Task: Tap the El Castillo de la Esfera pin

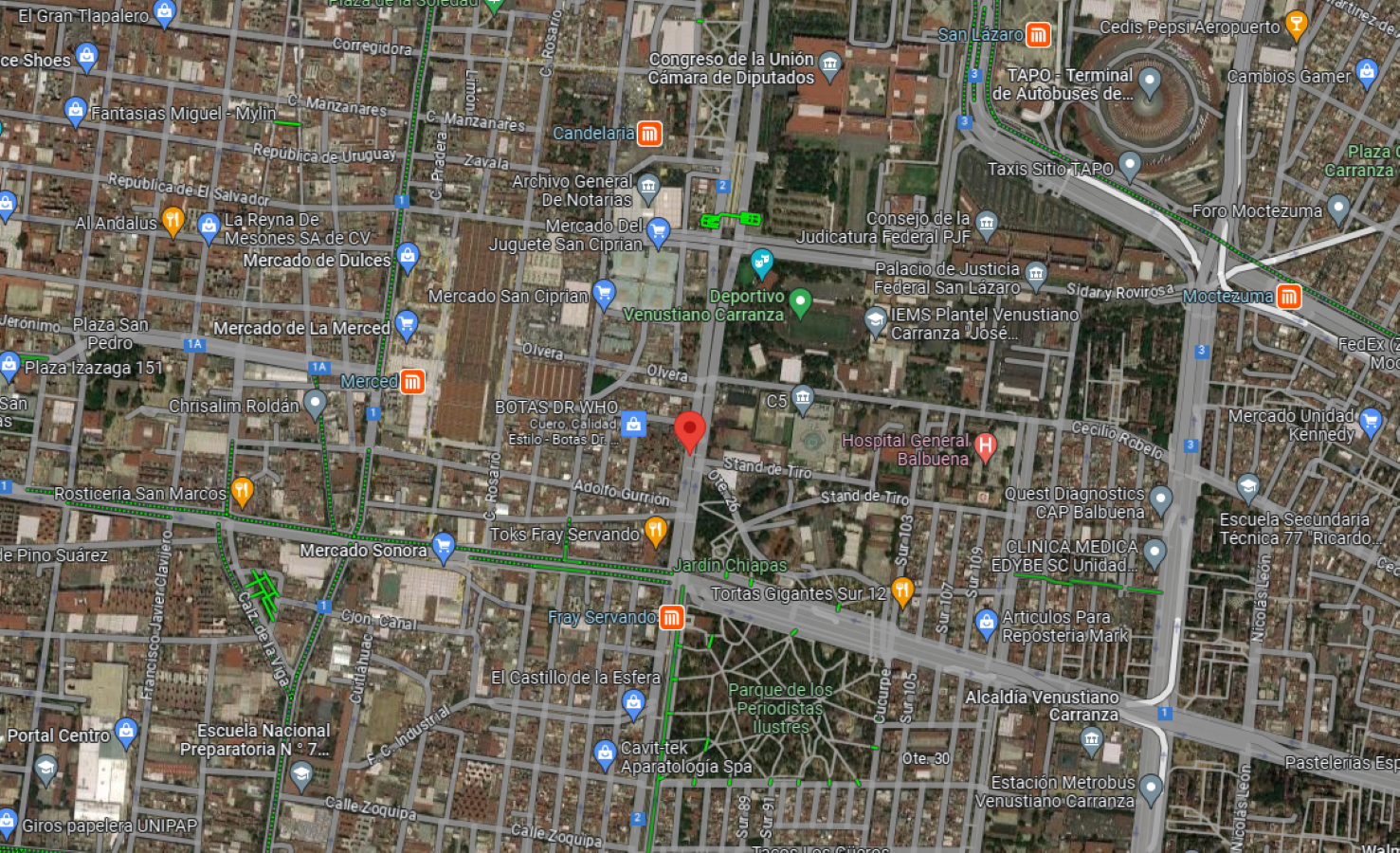Action: [x=634, y=704]
